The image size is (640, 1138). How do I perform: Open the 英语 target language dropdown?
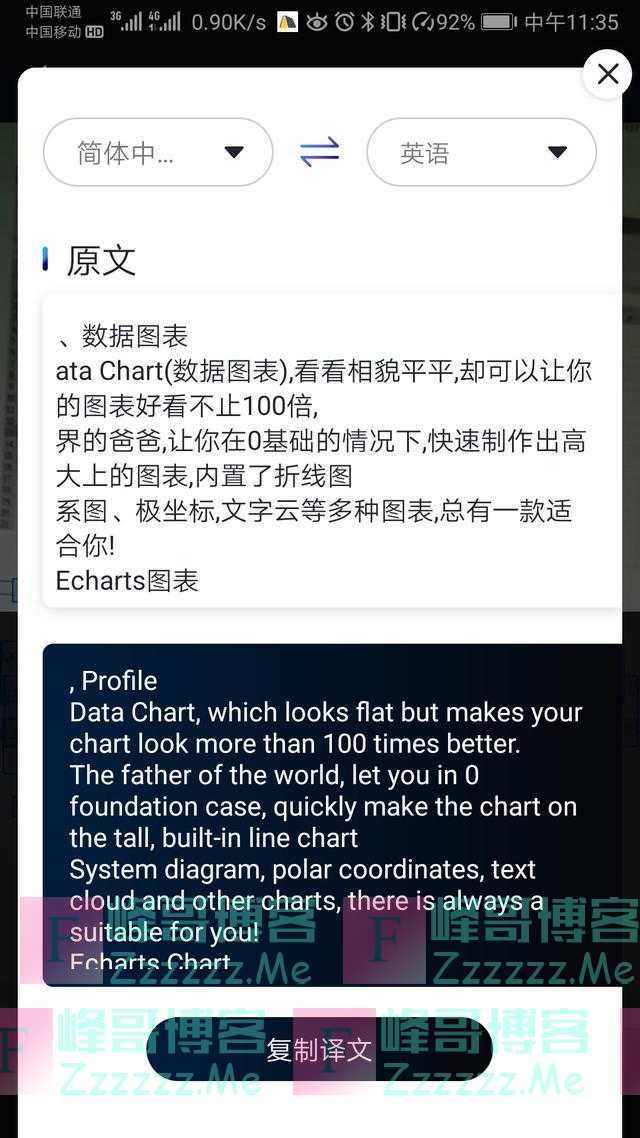[481, 152]
